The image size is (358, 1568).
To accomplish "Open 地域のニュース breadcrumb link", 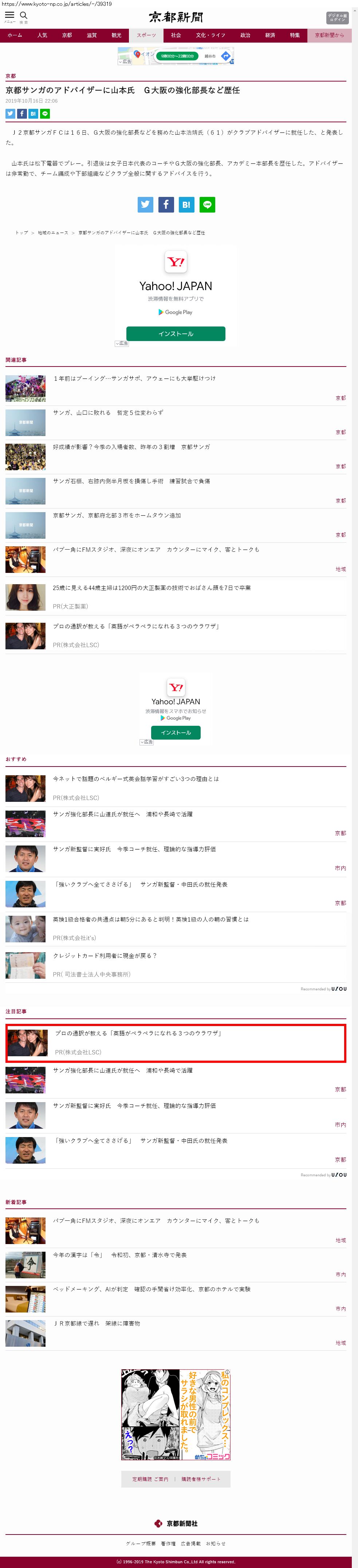I will tap(53, 233).
